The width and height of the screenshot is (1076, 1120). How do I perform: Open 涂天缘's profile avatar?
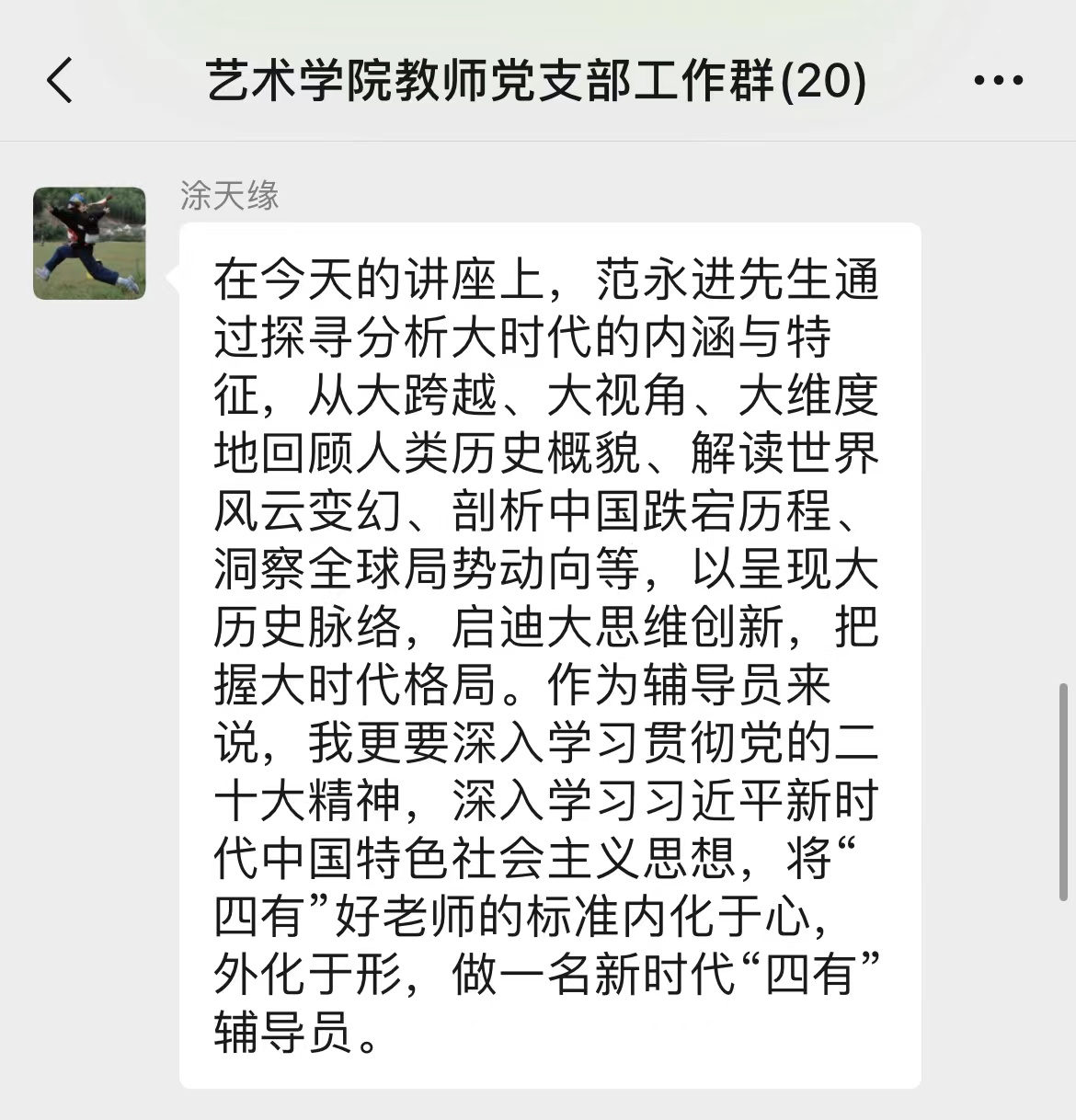(90, 244)
